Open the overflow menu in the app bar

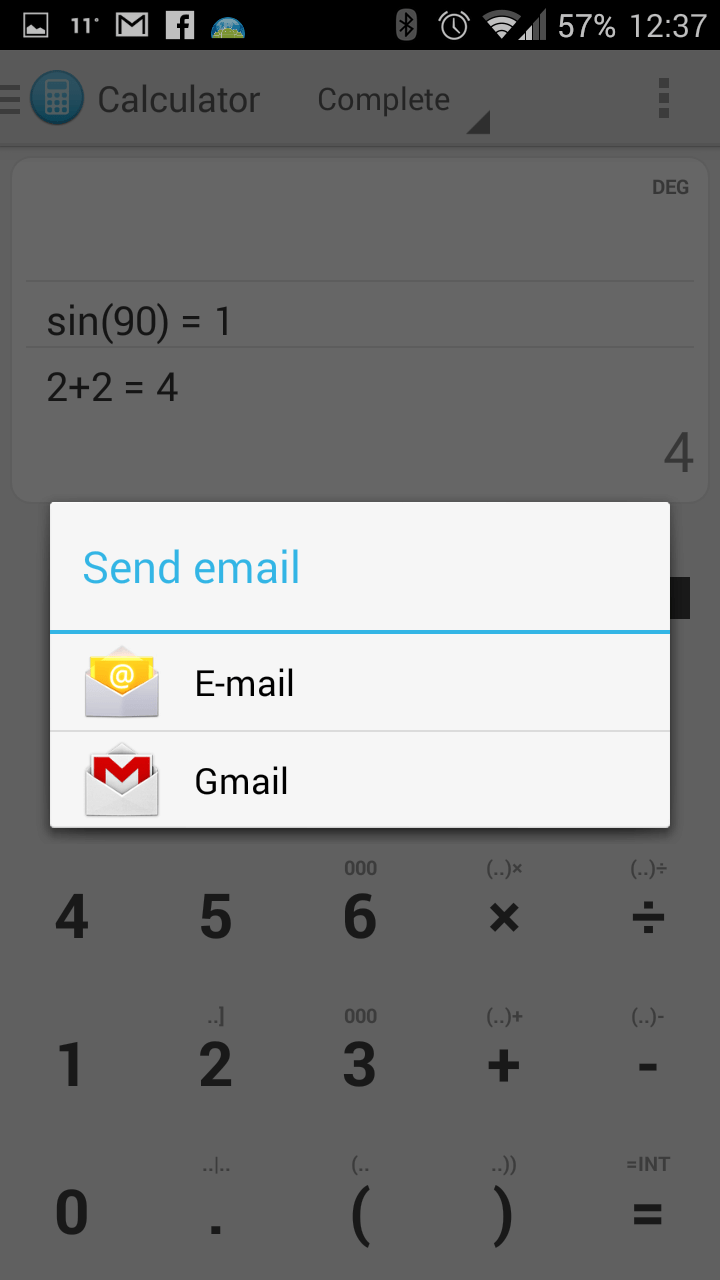pos(663,99)
